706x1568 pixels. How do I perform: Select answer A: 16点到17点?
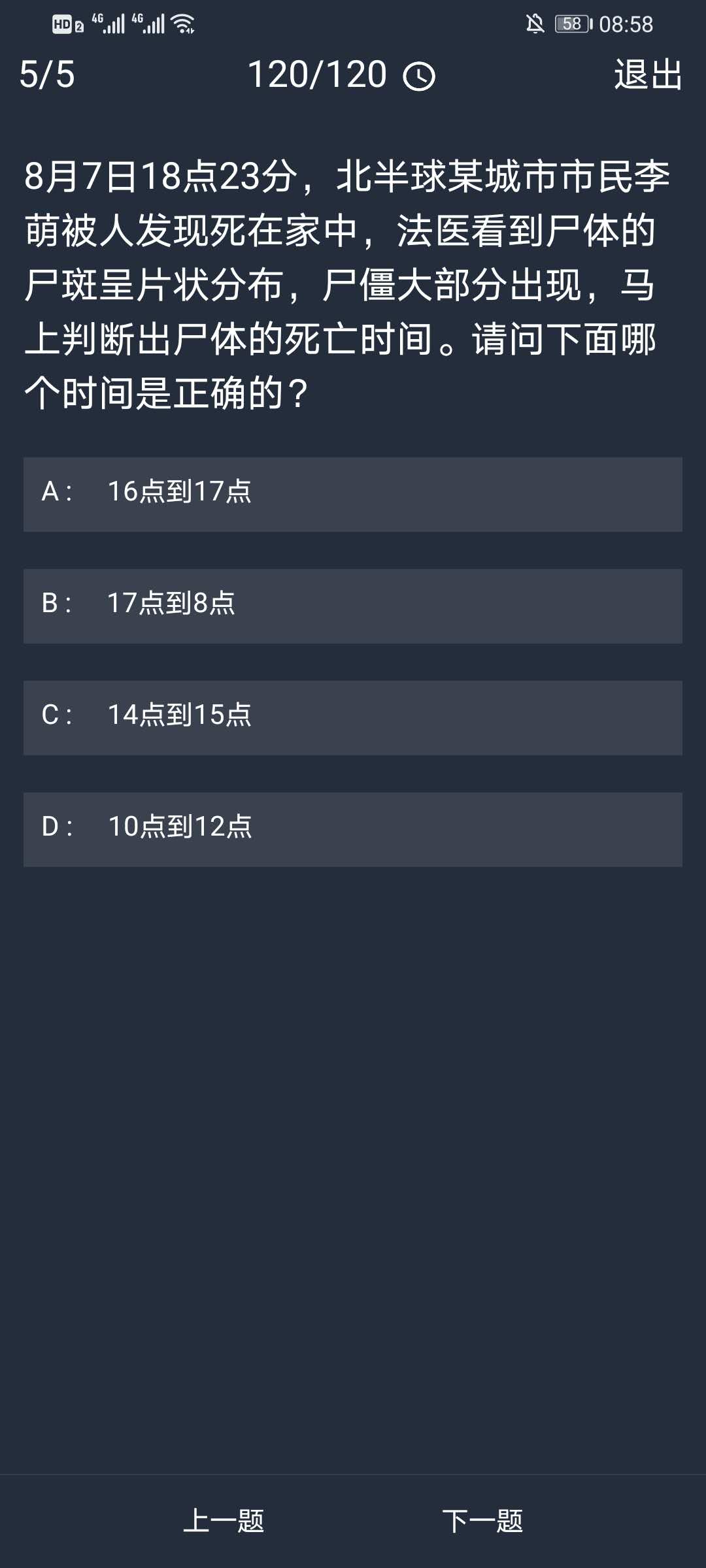pos(353,494)
